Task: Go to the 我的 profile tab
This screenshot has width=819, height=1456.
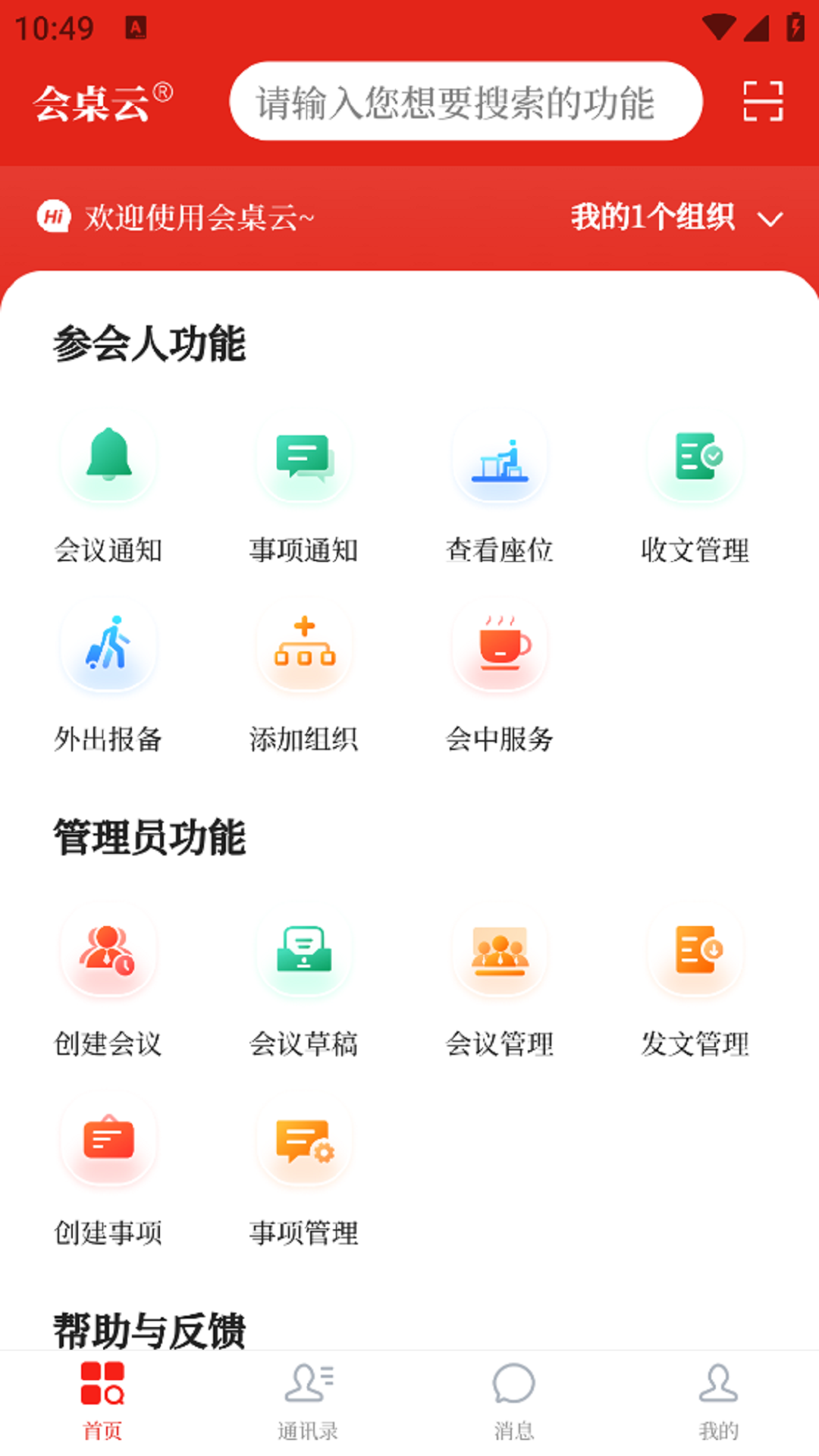Action: point(718,1401)
